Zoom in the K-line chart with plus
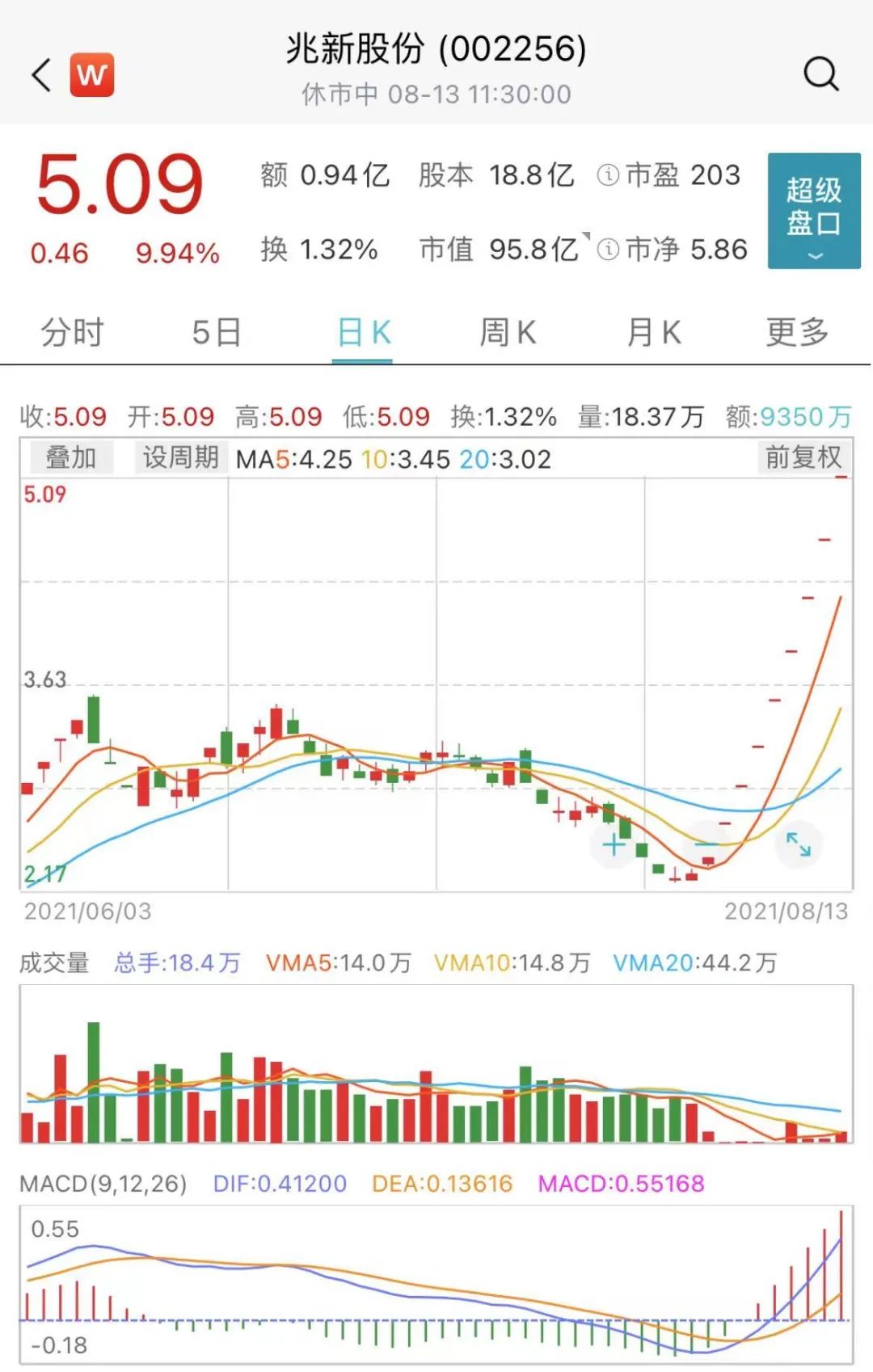The width and height of the screenshot is (873, 1372). point(614,845)
